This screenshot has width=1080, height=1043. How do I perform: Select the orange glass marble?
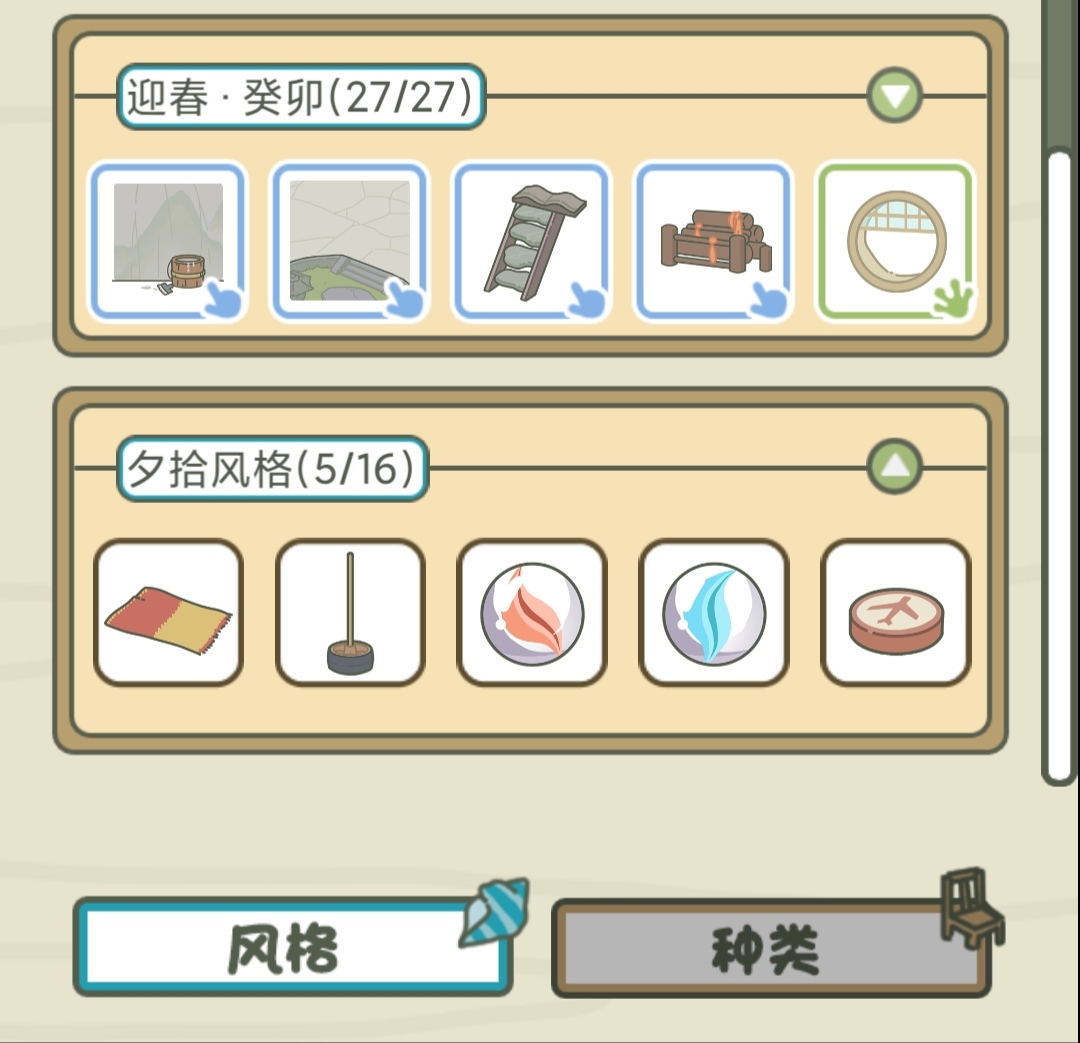coord(532,612)
